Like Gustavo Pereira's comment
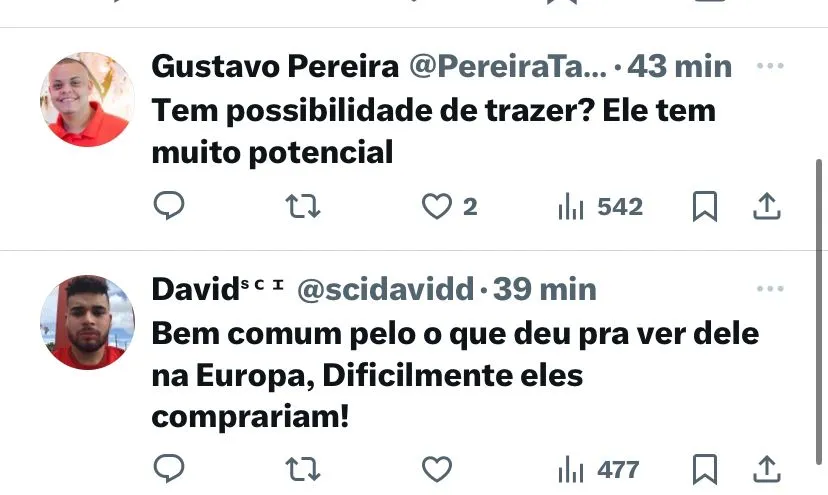828x495 pixels. [x=436, y=207]
